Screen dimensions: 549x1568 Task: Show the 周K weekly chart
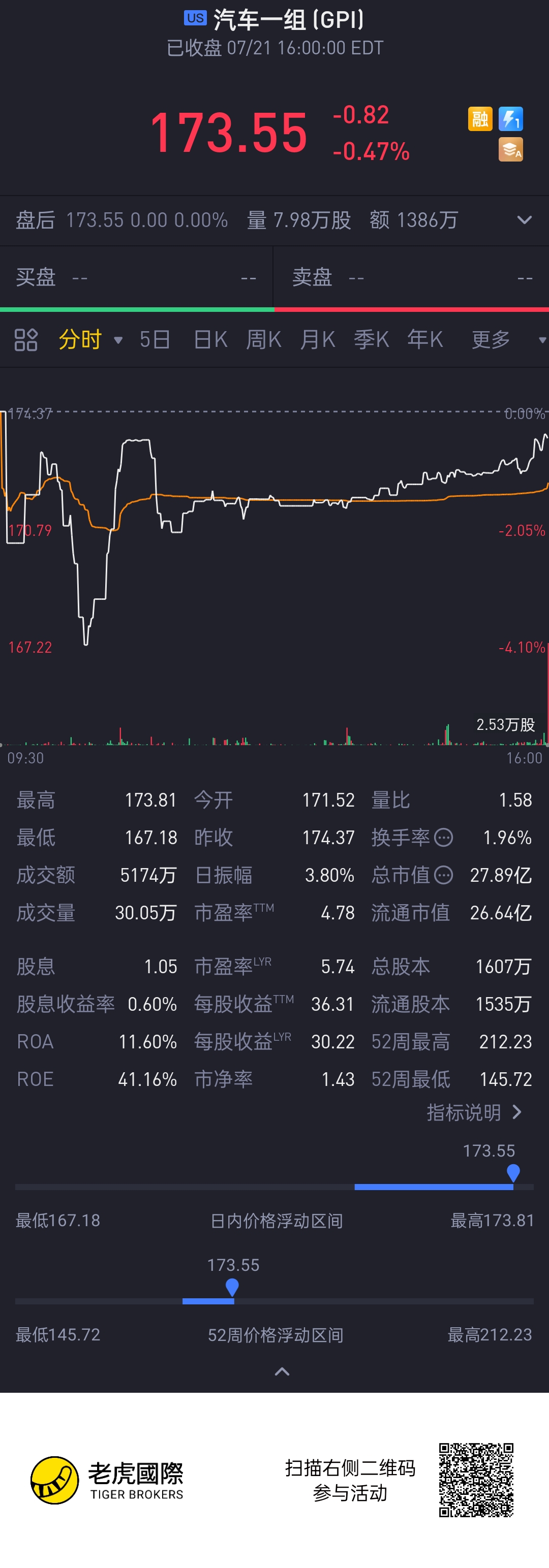click(x=263, y=340)
